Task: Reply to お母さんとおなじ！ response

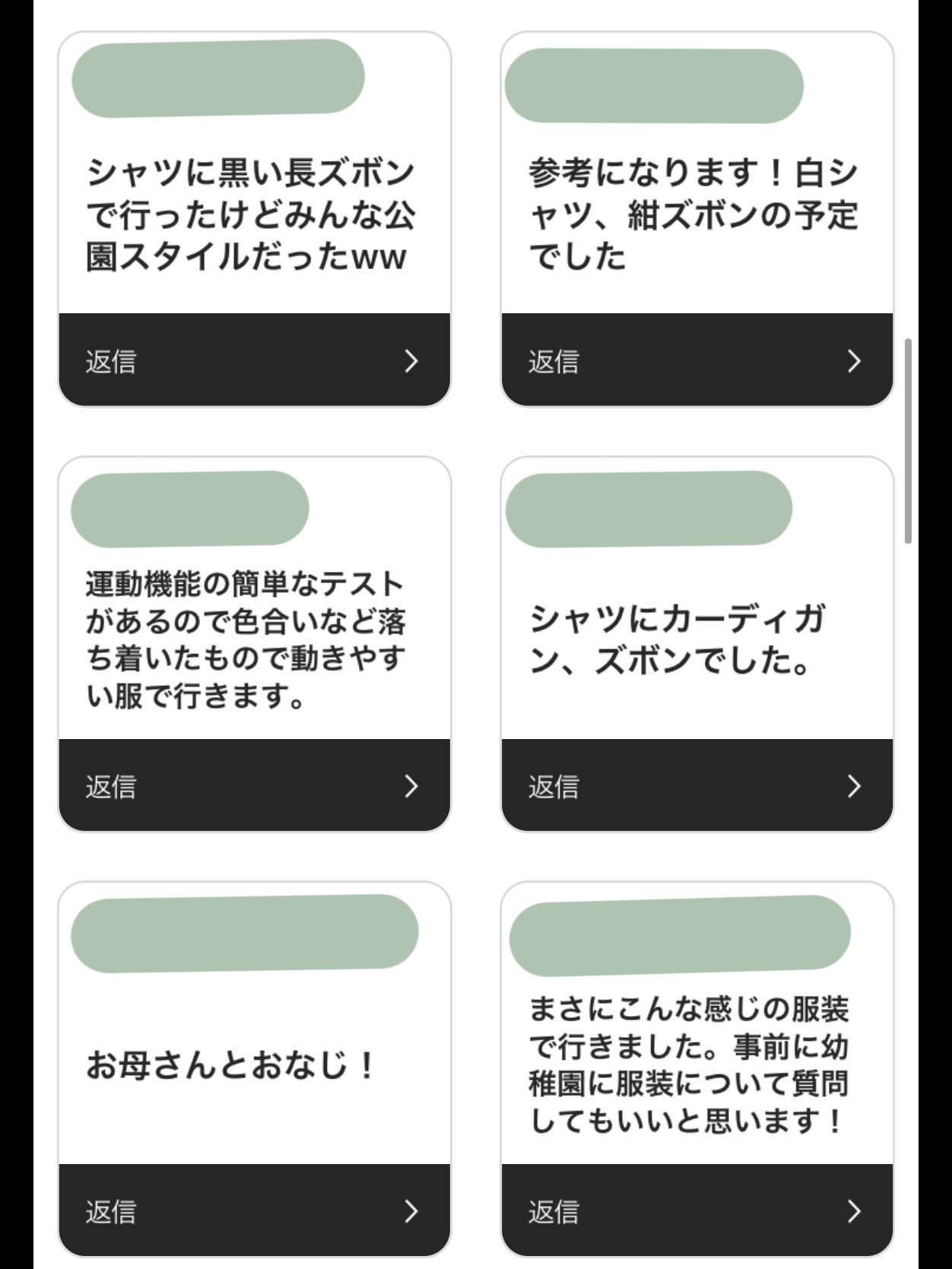Action: pos(254,1210)
